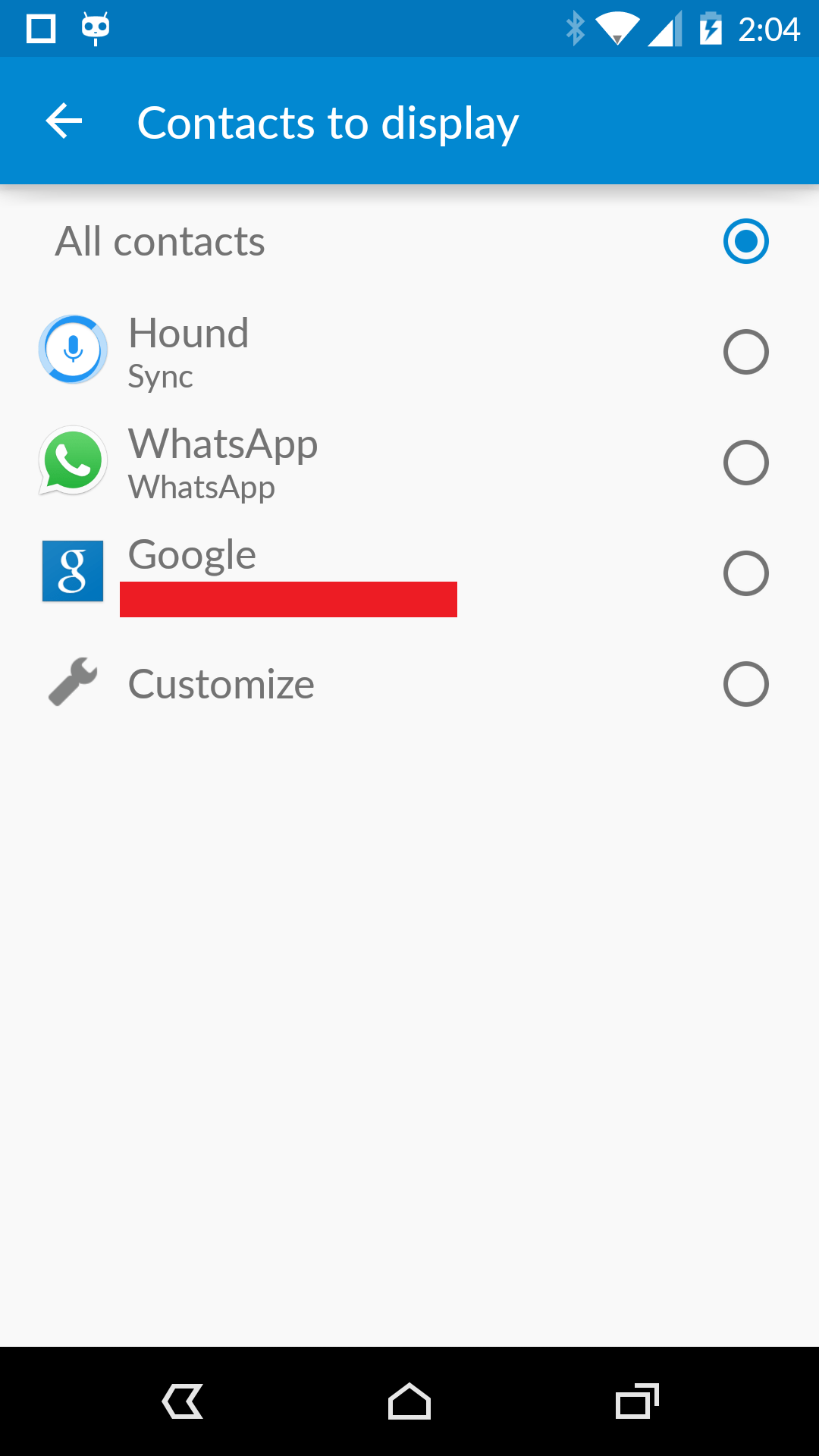Click the charging battery icon
819x1456 pixels.
click(x=711, y=28)
